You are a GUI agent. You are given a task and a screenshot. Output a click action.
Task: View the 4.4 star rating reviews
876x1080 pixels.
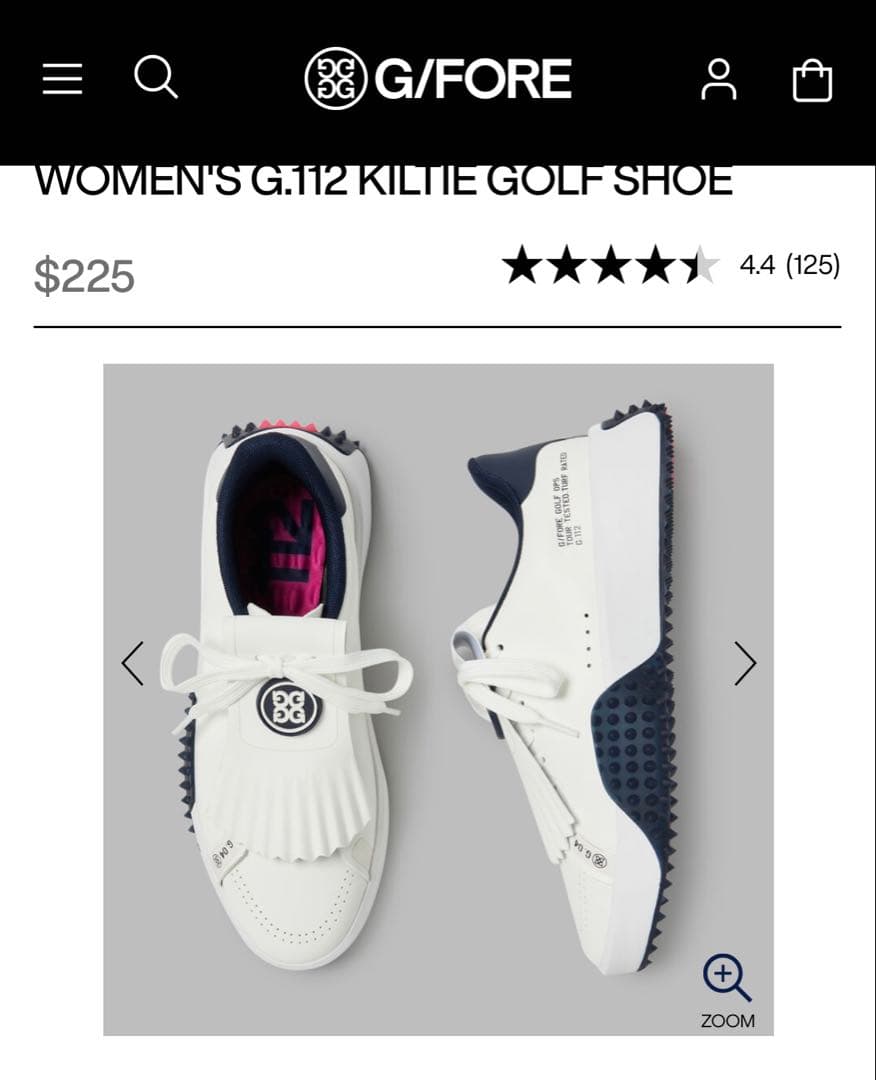670,266
